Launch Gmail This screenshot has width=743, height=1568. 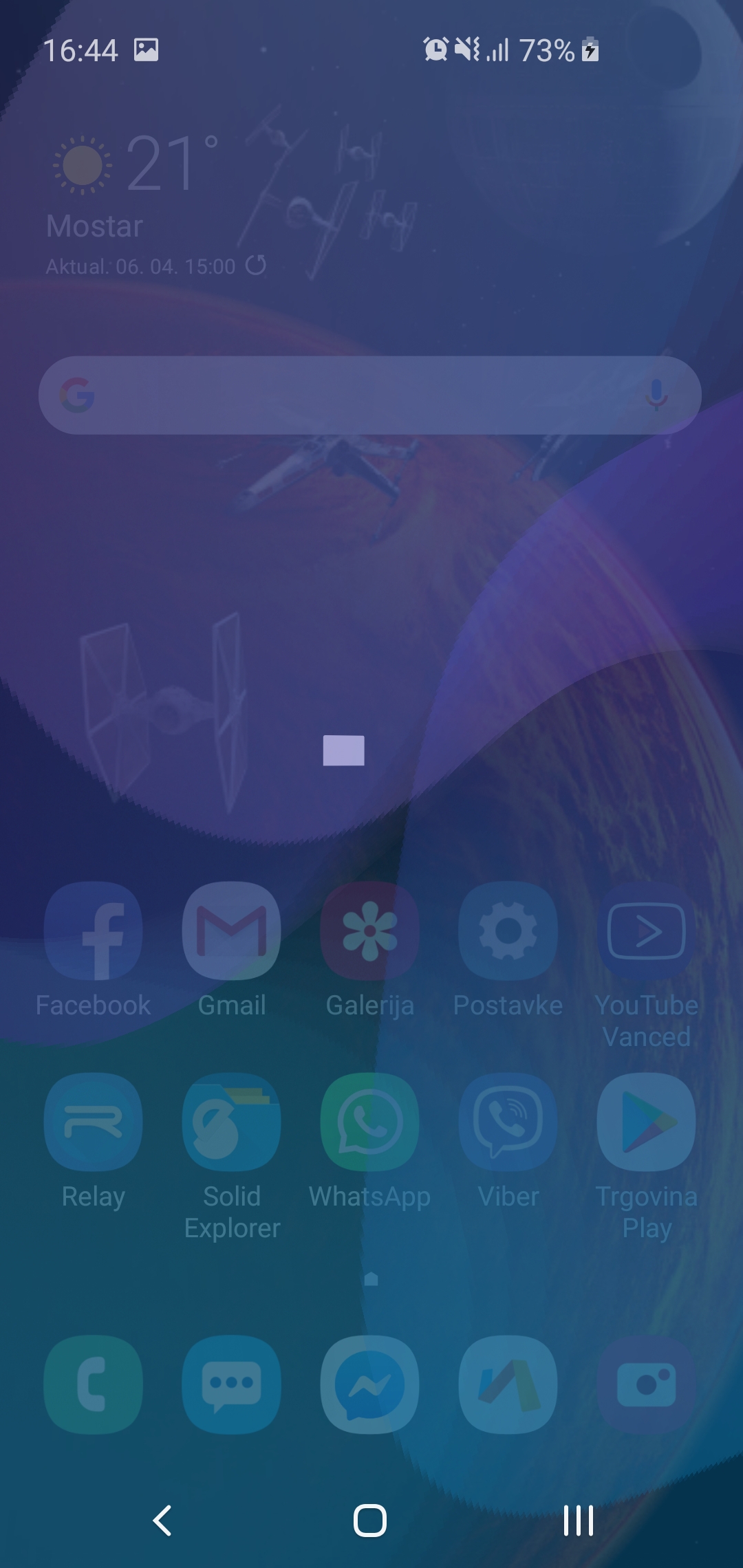coord(232,931)
